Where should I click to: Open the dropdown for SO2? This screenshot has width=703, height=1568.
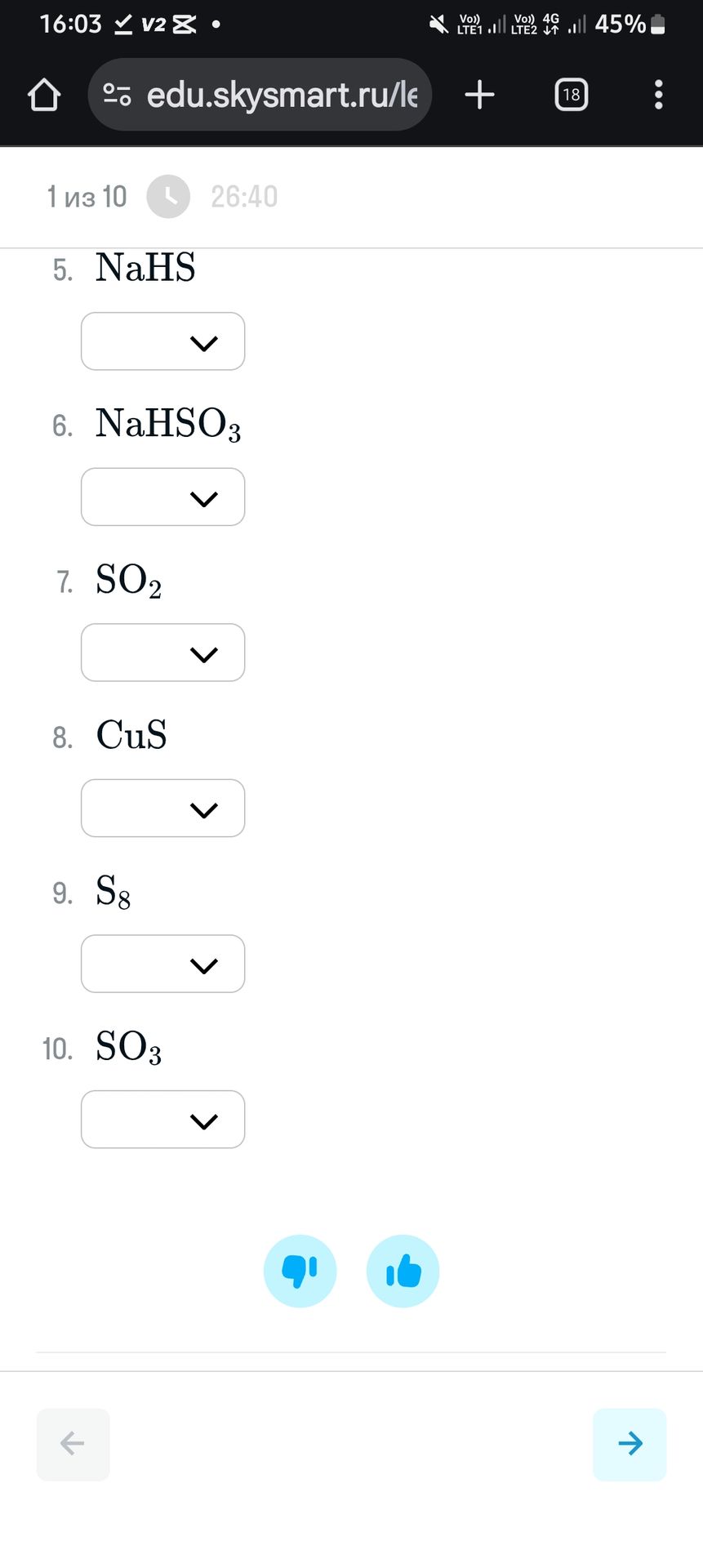coord(163,653)
